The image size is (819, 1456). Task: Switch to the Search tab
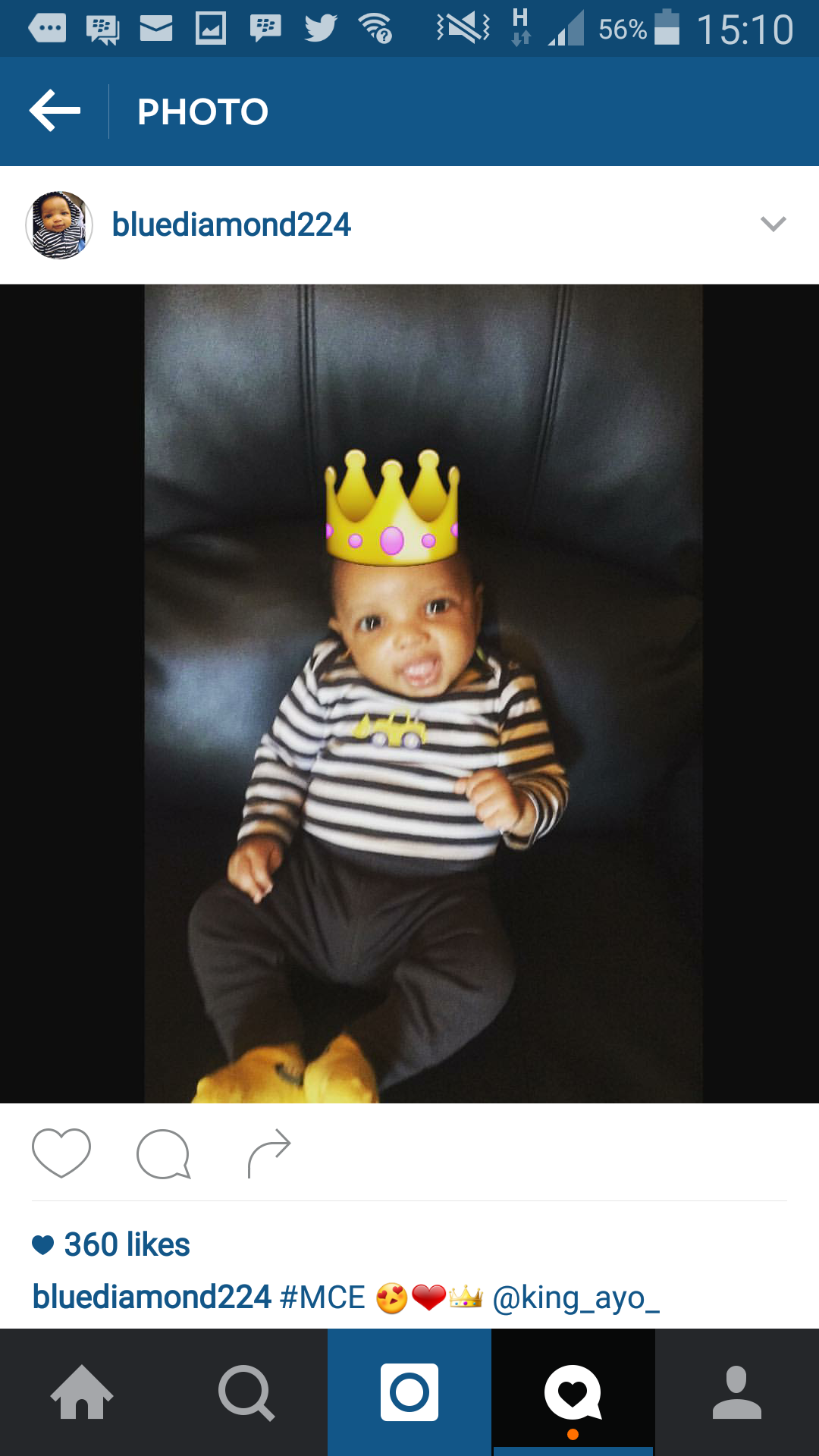(246, 1392)
